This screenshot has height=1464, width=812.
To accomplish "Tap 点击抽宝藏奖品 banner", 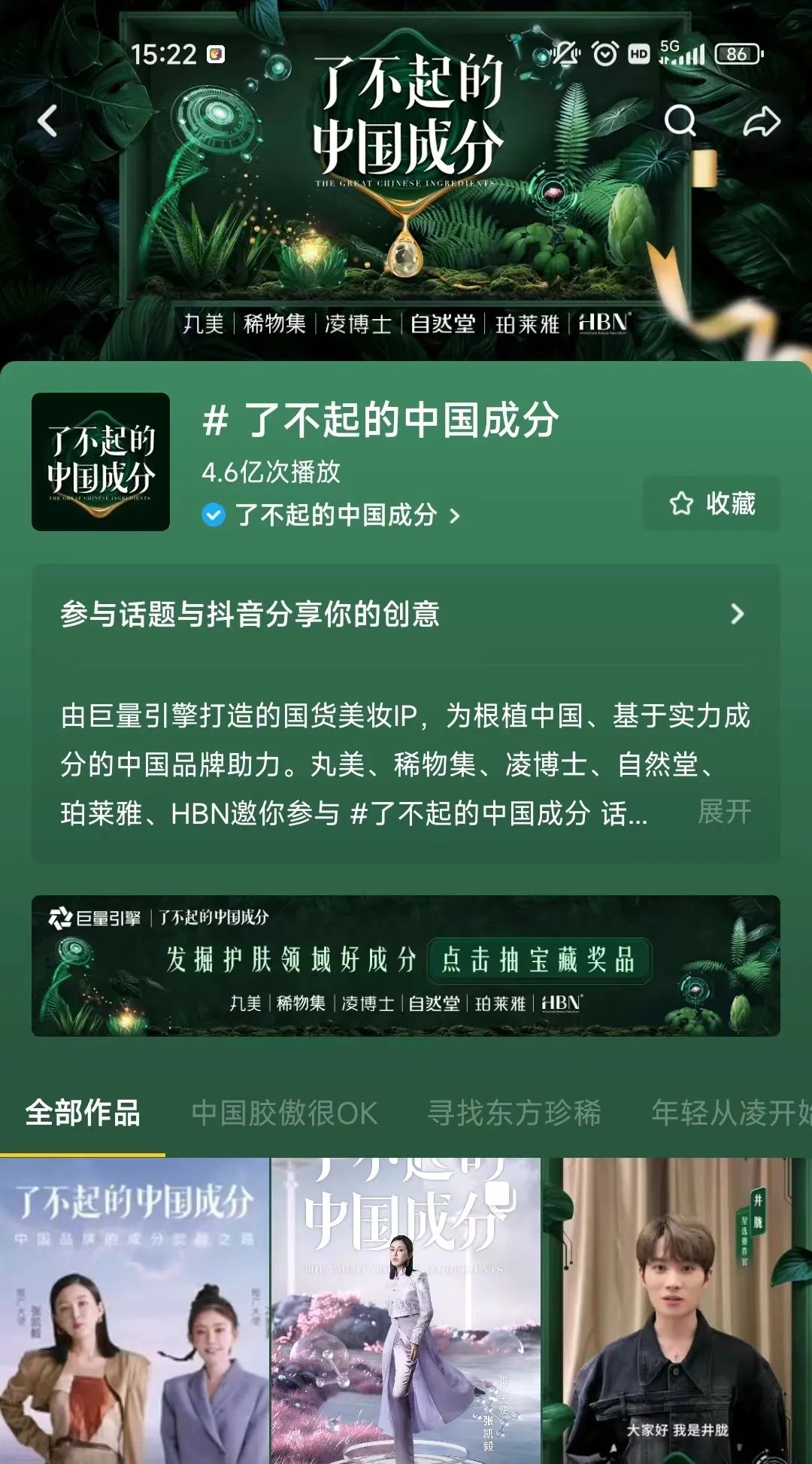I will pos(538,960).
